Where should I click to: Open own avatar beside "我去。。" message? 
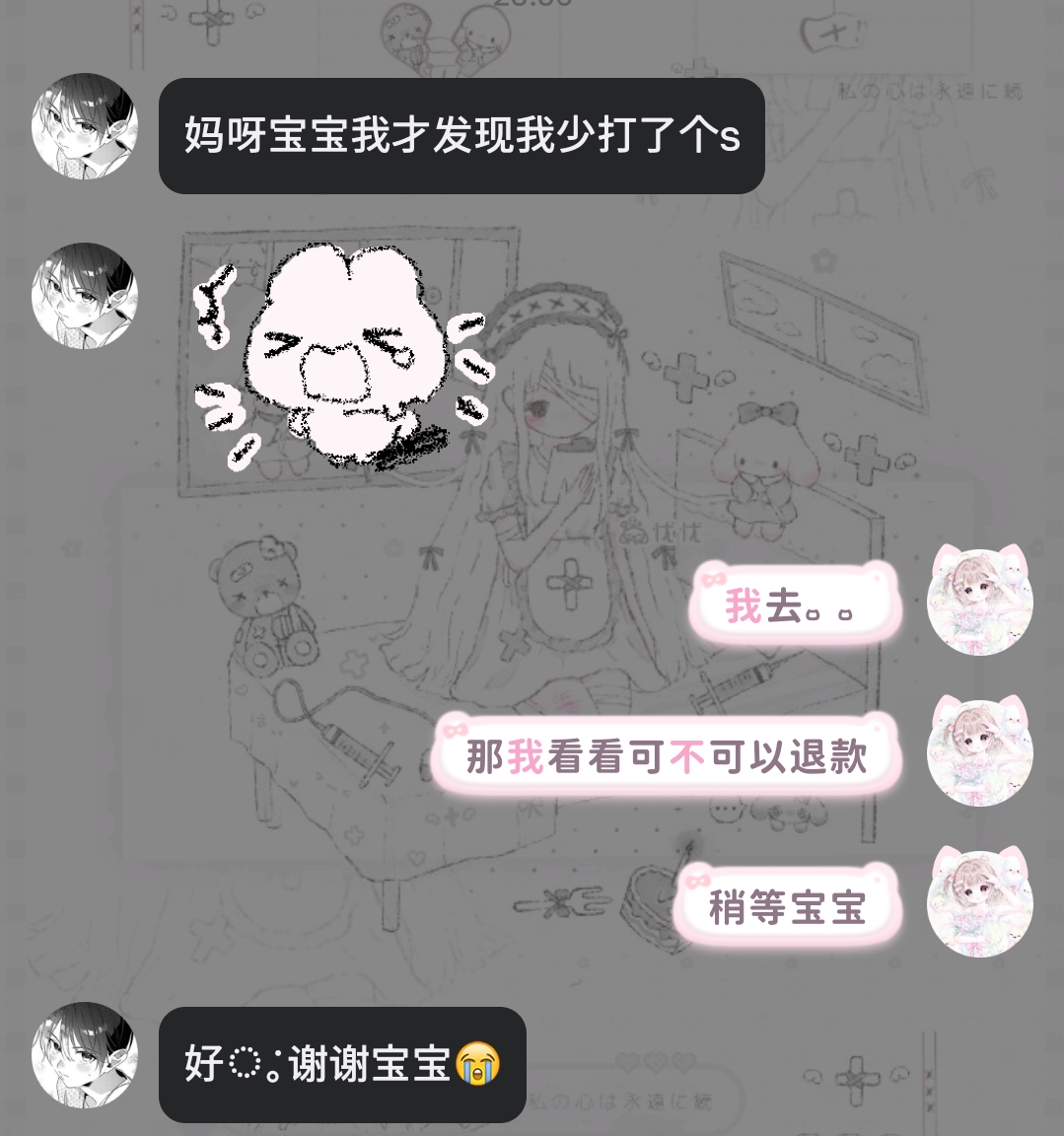tap(979, 603)
